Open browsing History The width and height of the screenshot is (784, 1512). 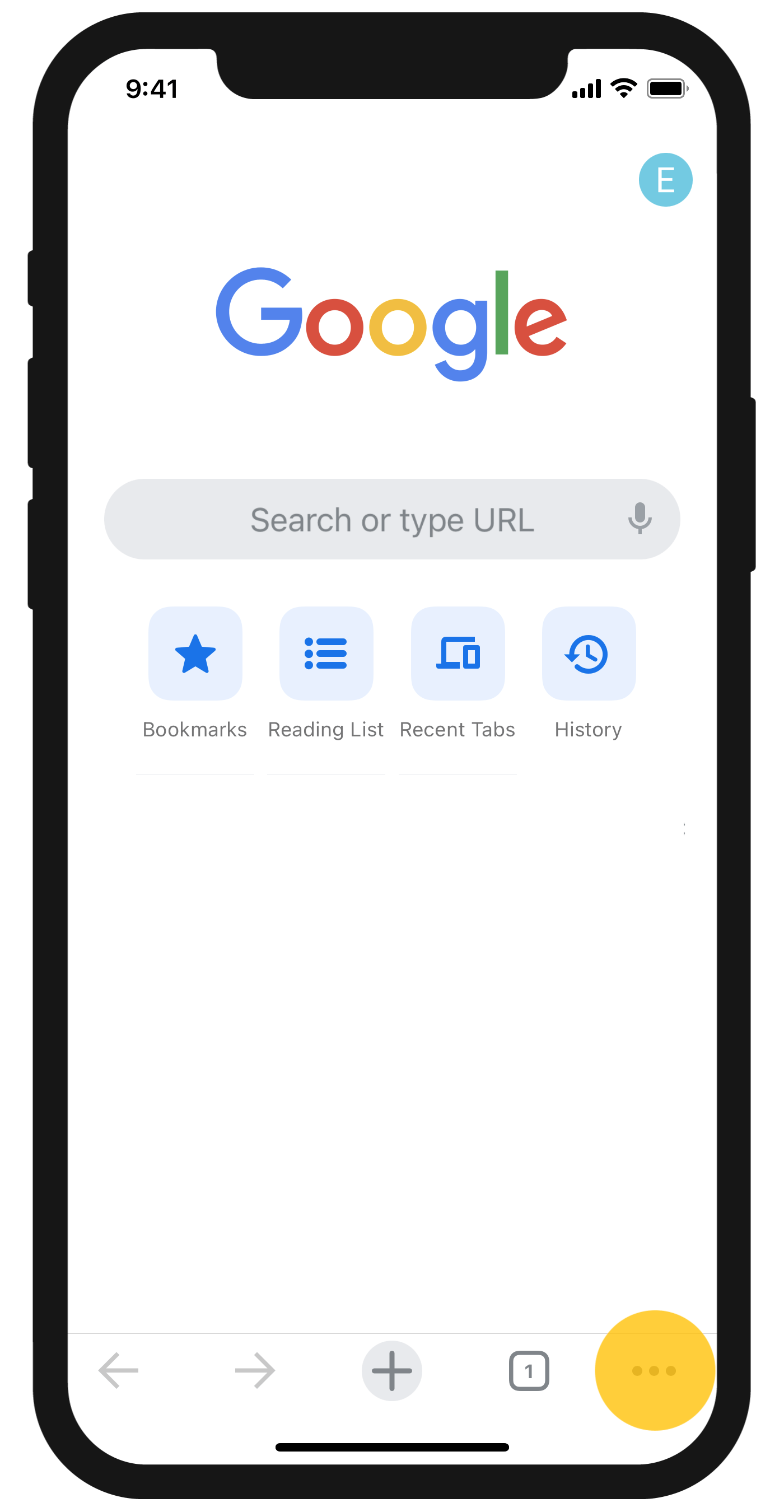click(589, 655)
